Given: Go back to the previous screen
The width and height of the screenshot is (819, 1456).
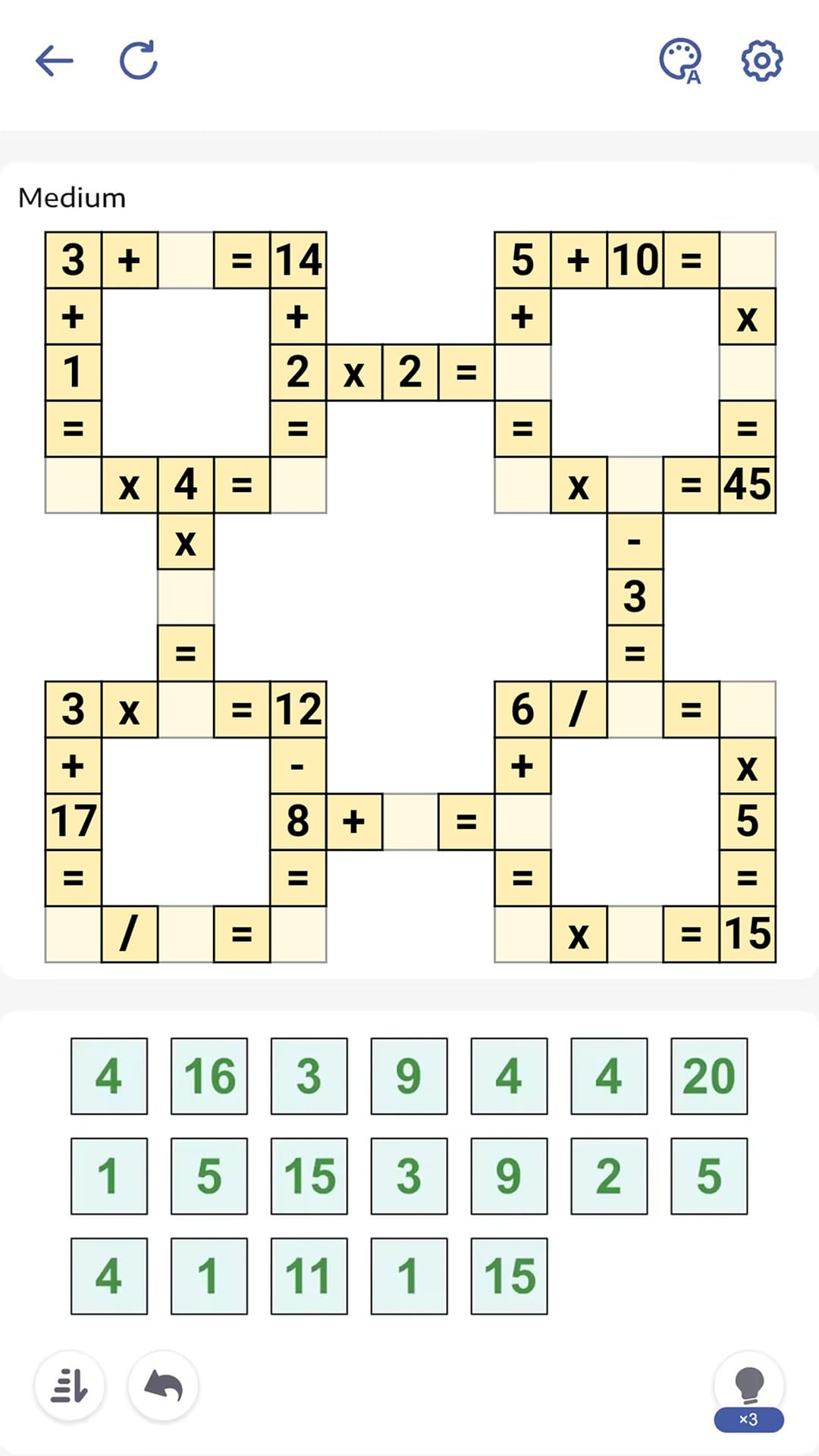Looking at the screenshot, I should 53,62.
